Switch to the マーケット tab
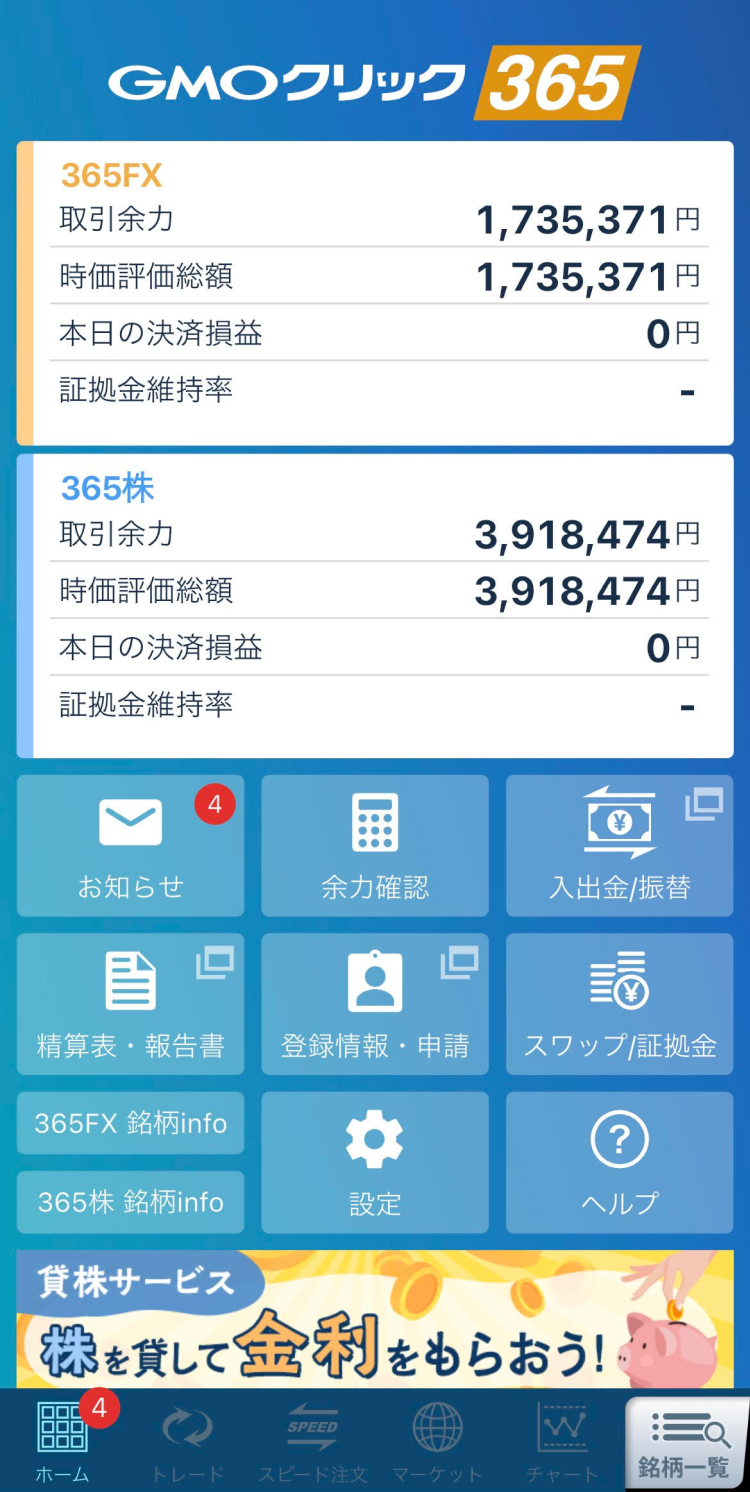Screen dimensions: 750x1492 coord(437,1442)
